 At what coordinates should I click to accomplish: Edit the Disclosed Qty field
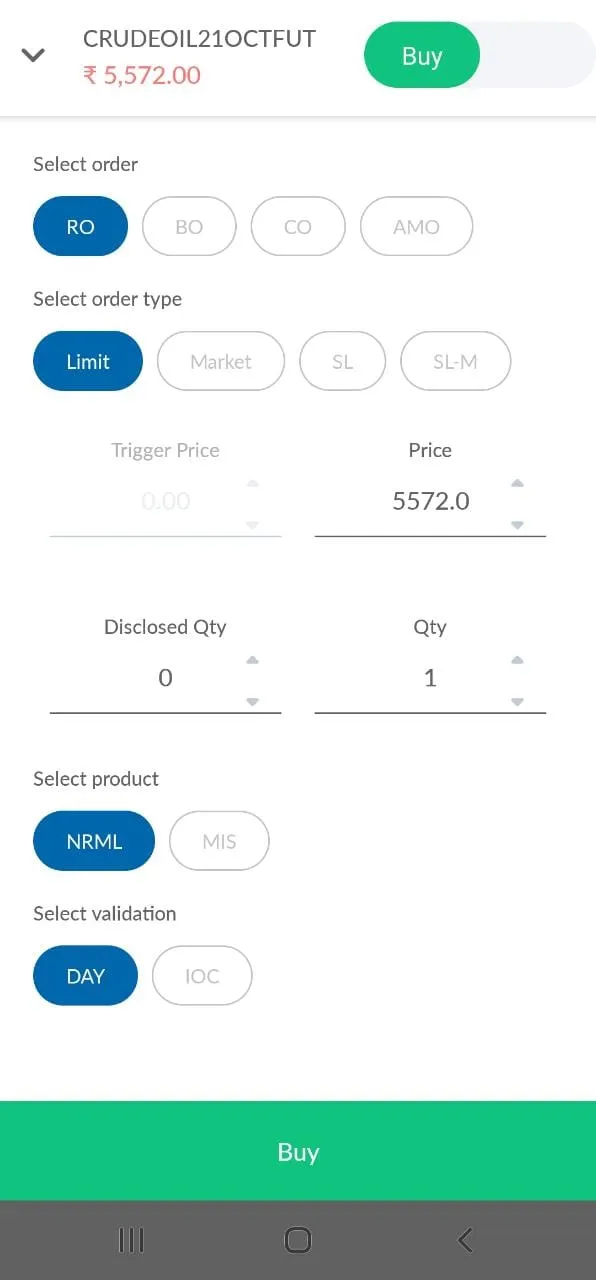(165, 678)
